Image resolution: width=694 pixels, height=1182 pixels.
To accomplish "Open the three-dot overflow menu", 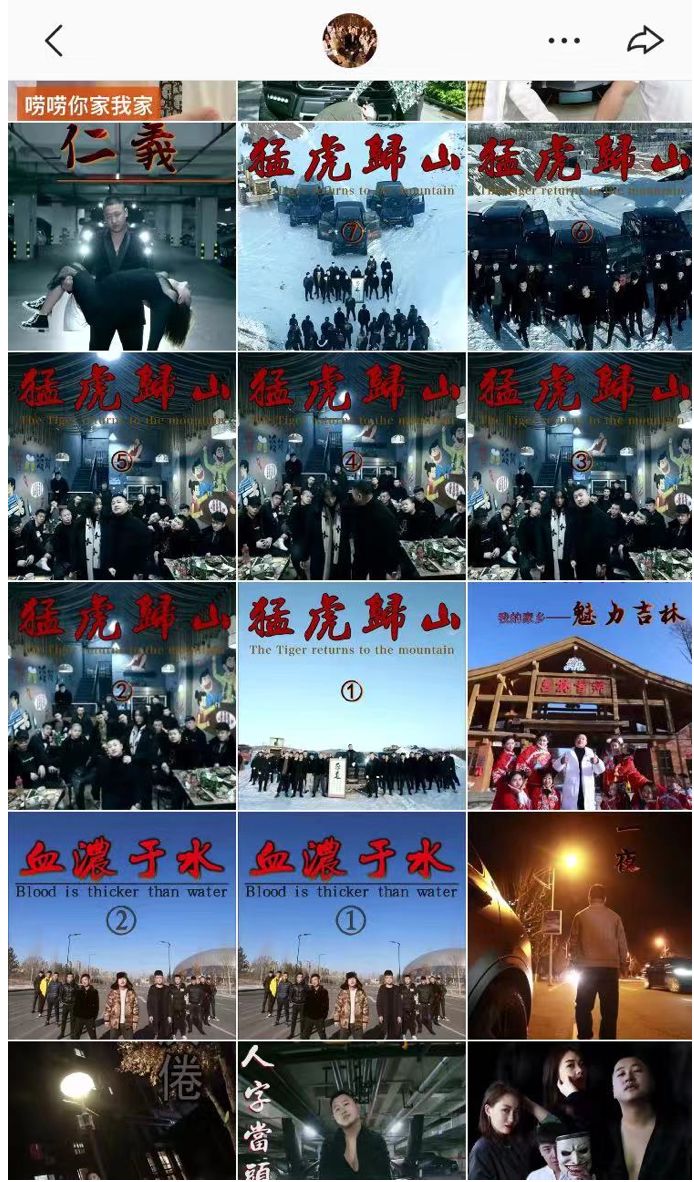I will coord(564,41).
